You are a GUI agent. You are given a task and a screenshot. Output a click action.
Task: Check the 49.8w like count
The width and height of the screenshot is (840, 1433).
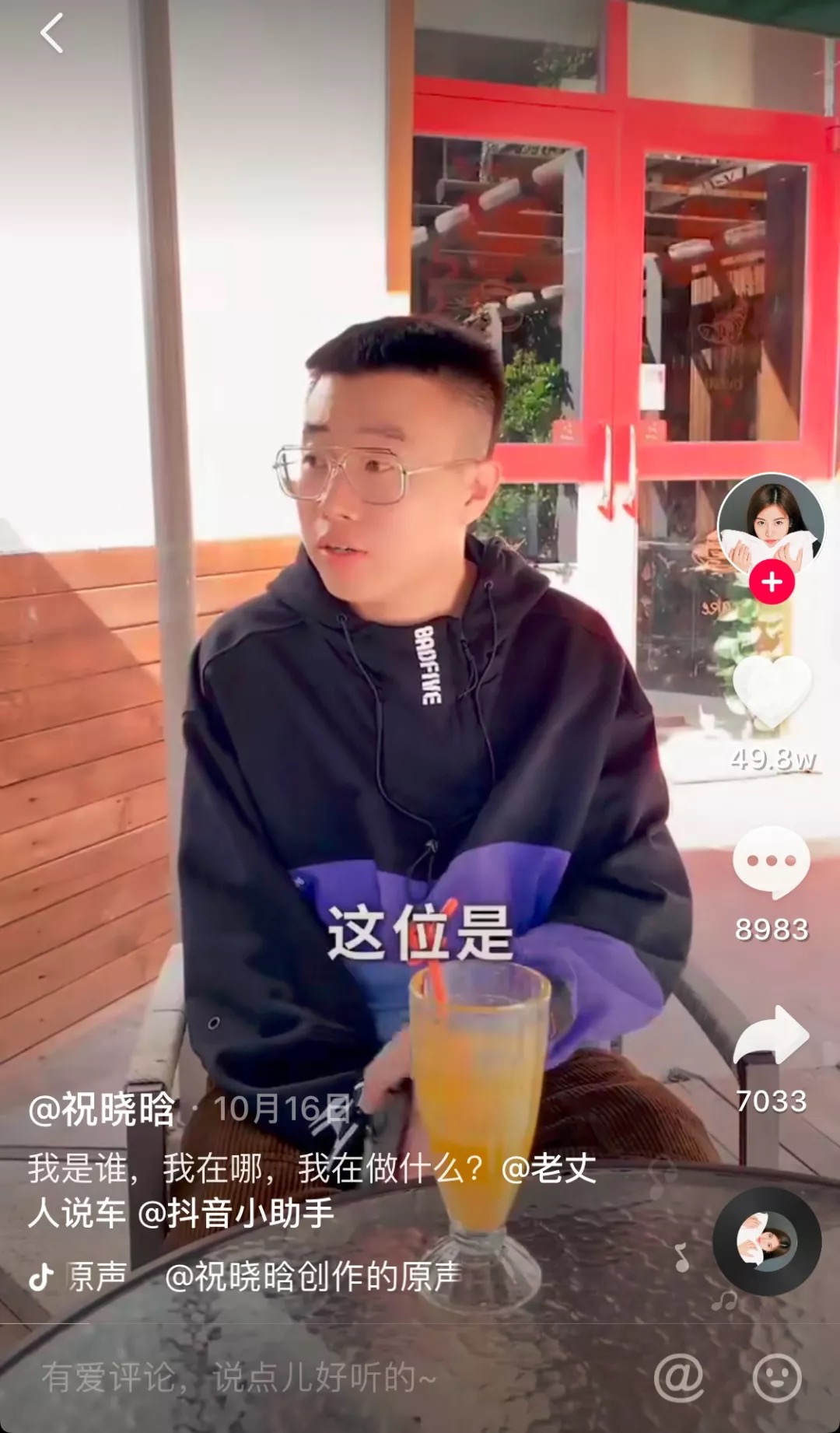coord(773,752)
